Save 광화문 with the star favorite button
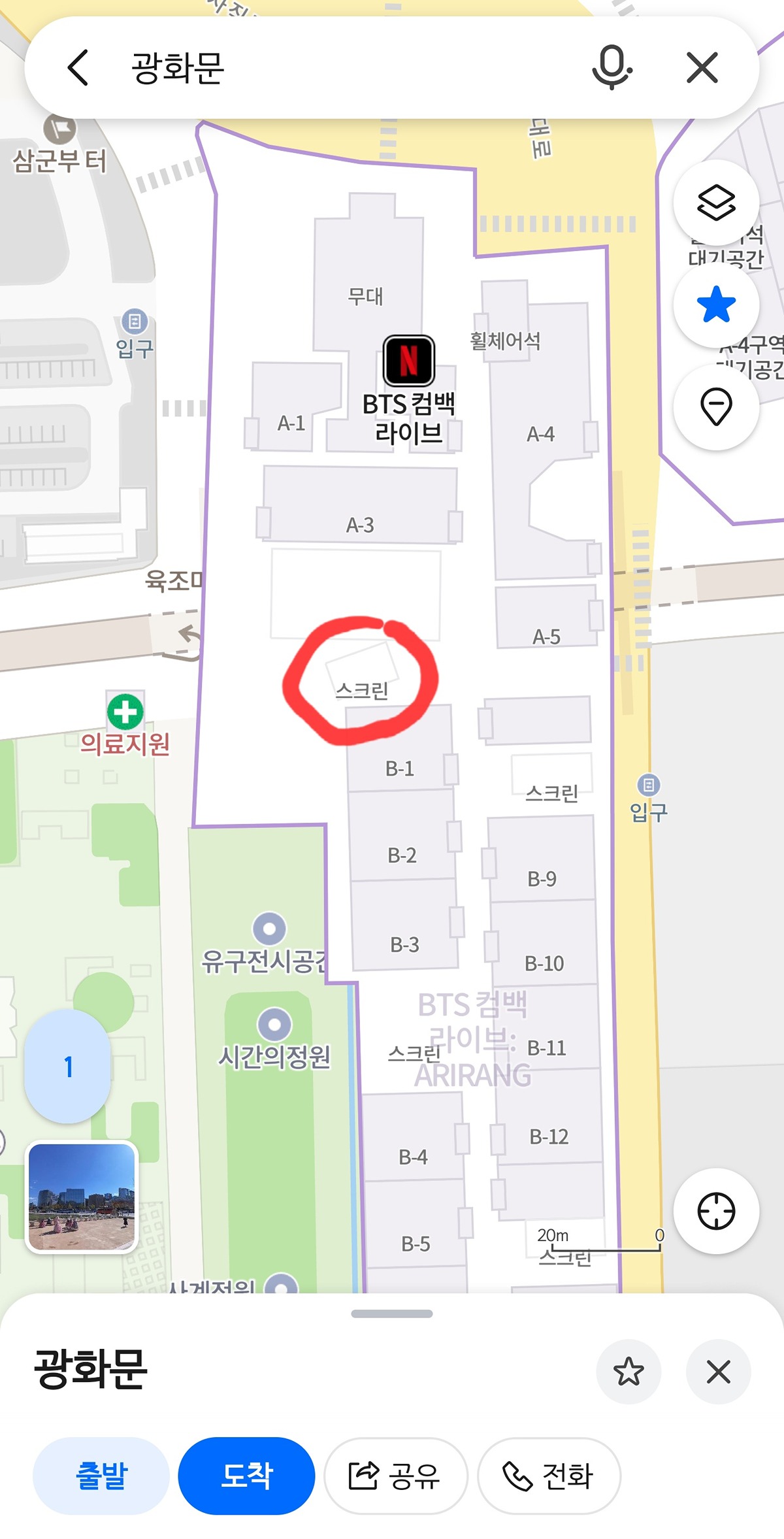The image size is (784, 1539). 629,1371
